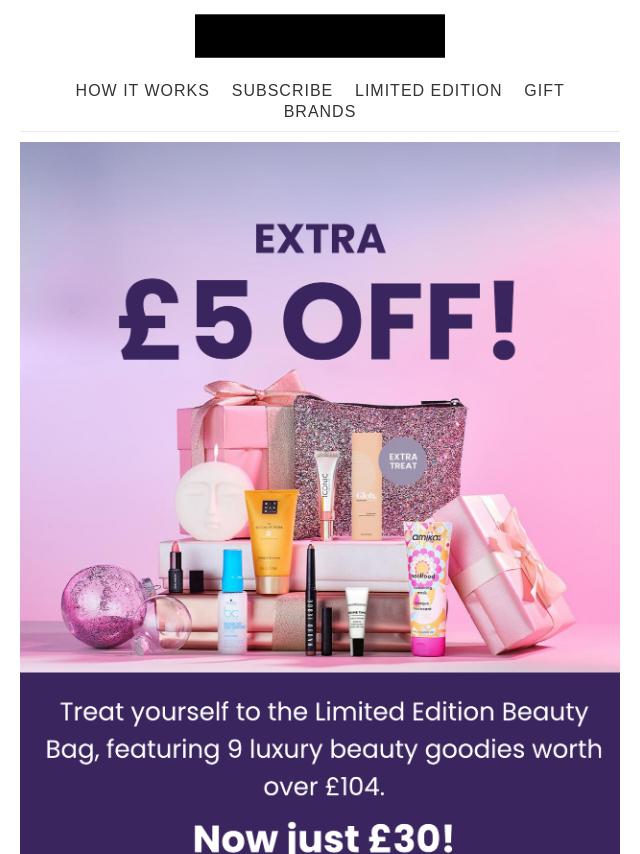Open the Limited Edition link
This screenshot has width=640, height=854.
pos(428,90)
